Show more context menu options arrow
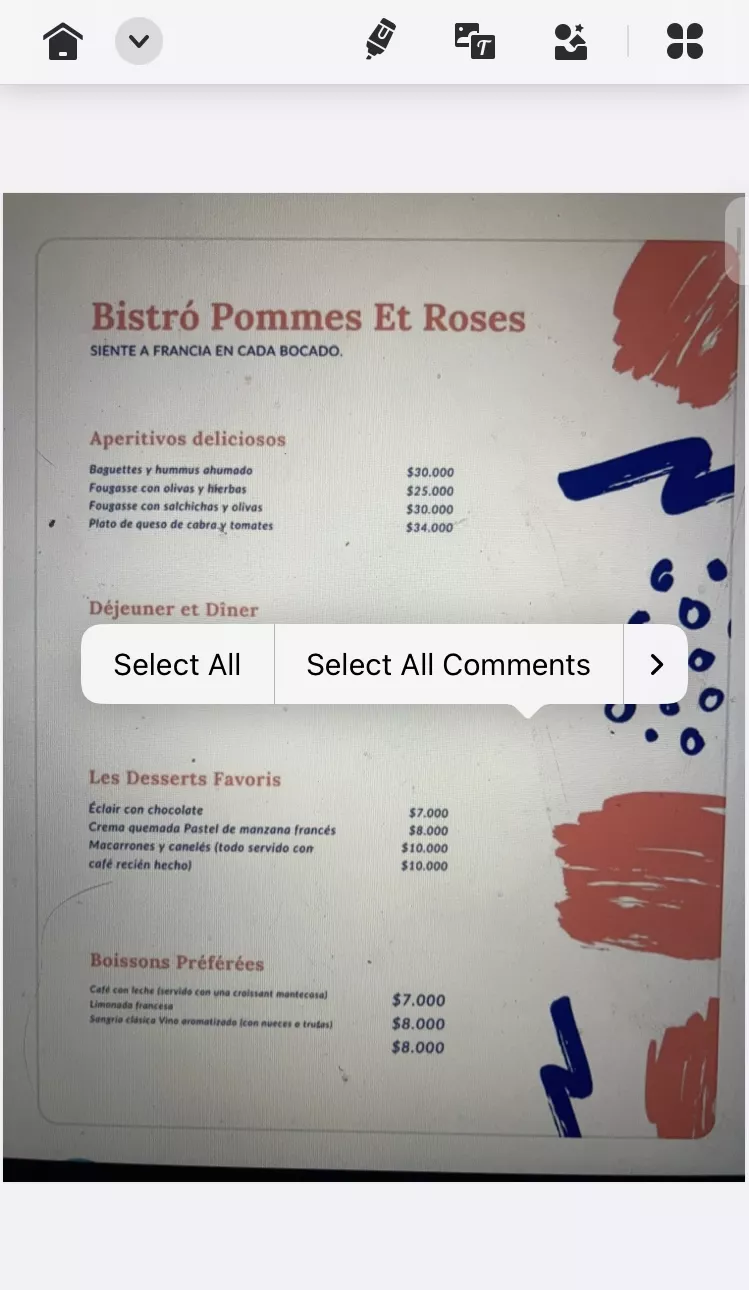The height and width of the screenshot is (1290, 749). [x=656, y=665]
